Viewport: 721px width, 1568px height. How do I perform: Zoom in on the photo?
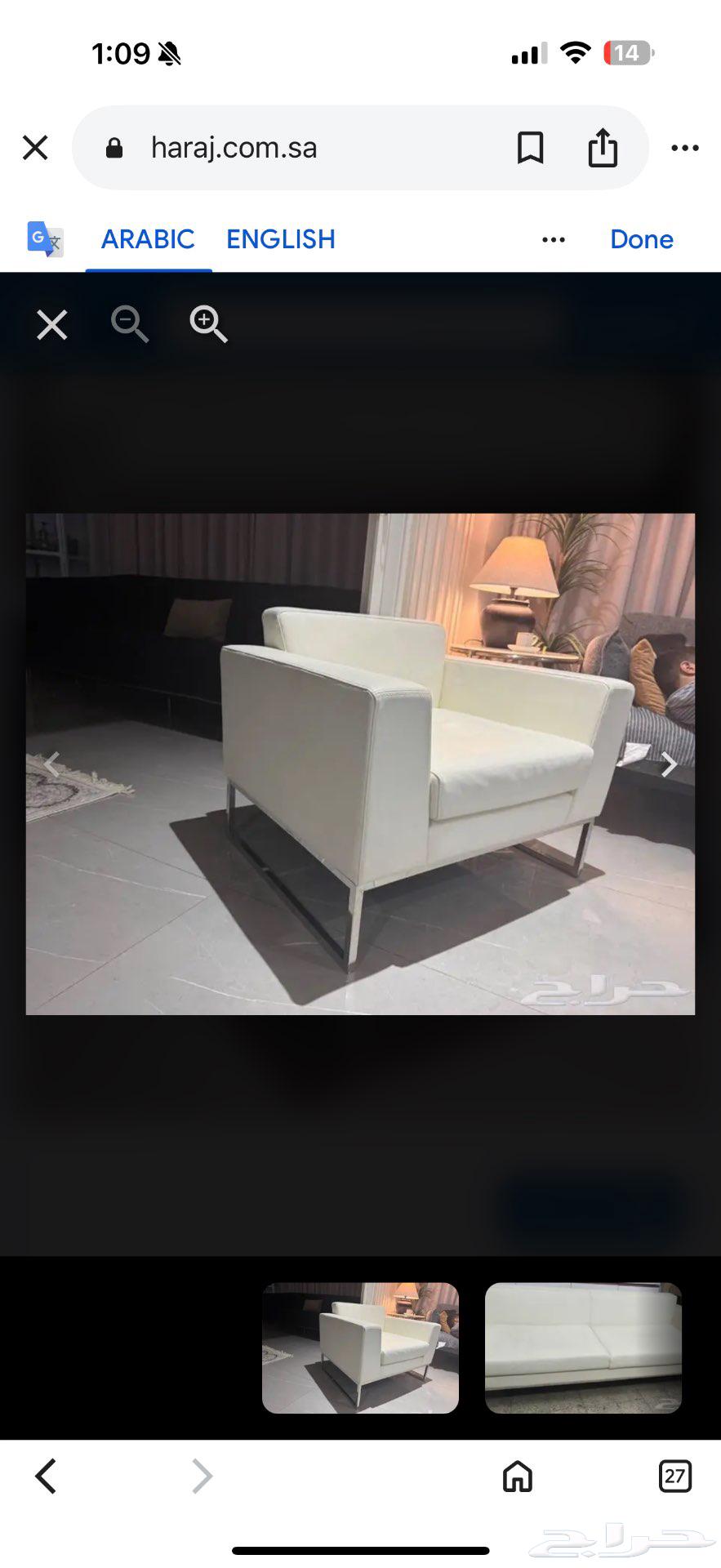[207, 324]
